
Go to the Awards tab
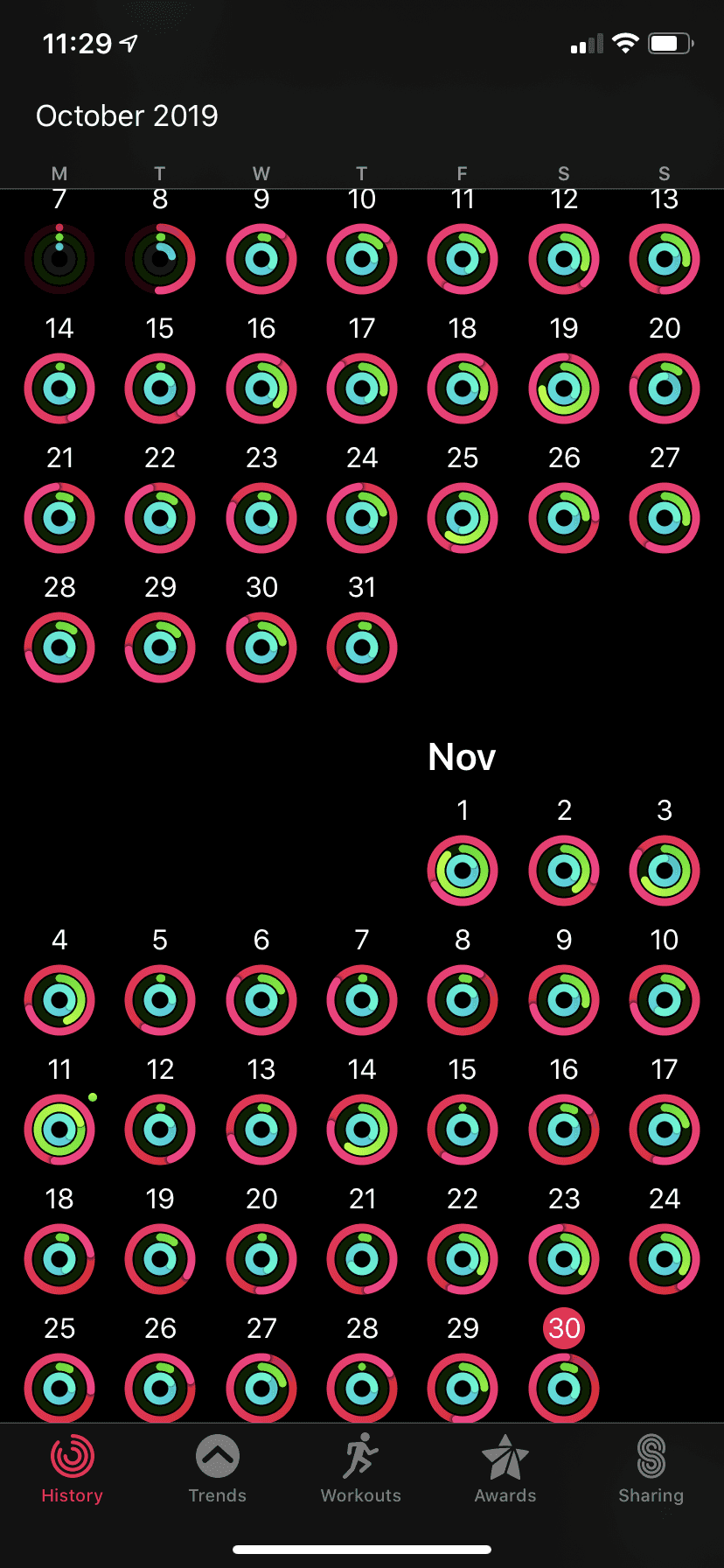coord(505,1469)
